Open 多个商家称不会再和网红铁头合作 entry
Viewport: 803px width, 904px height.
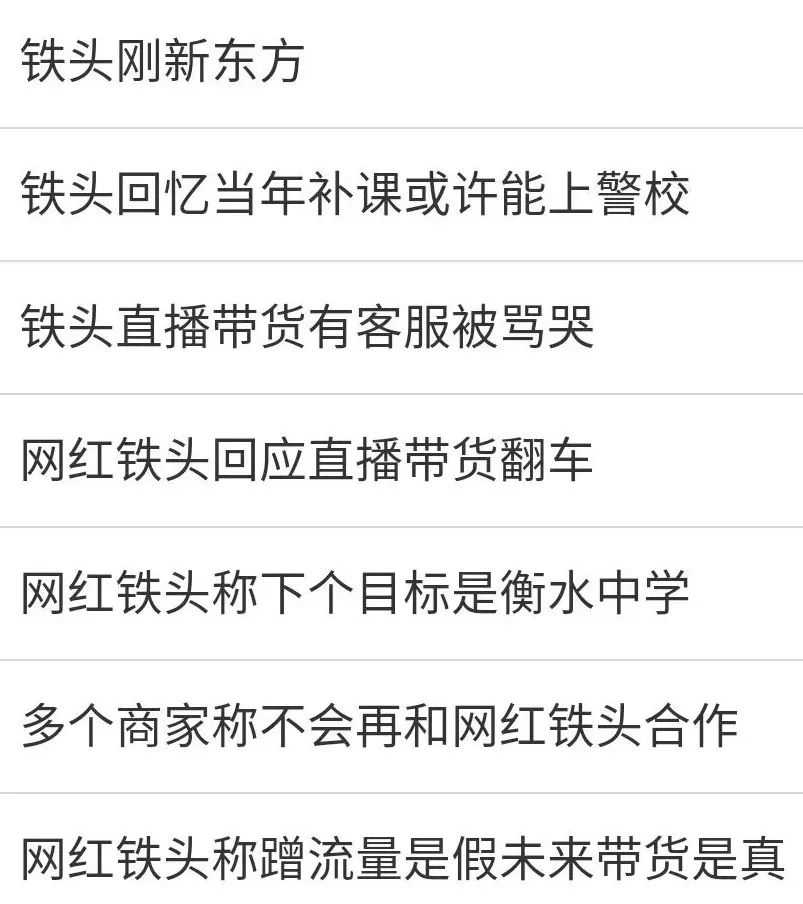[380, 726]
